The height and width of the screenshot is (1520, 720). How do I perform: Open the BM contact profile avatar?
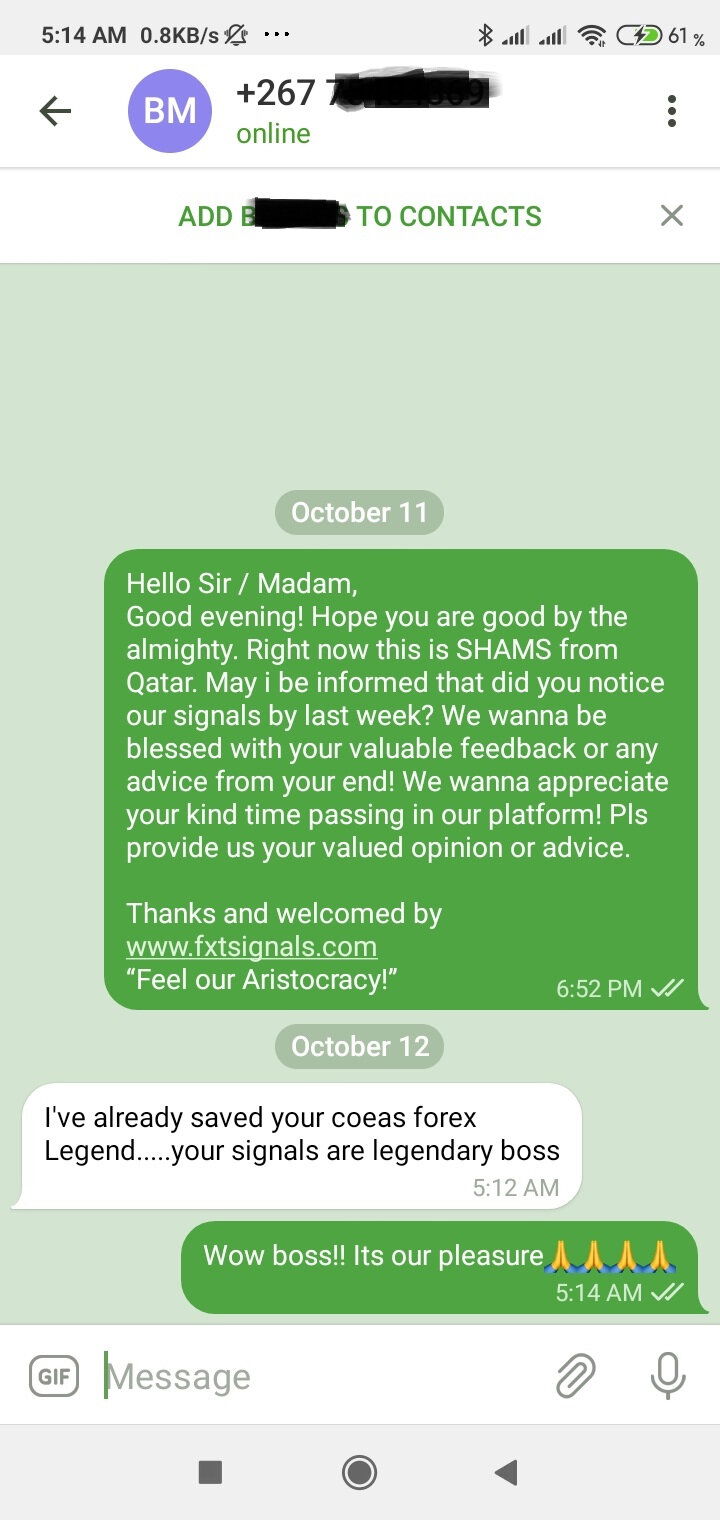tap(169, 111)
